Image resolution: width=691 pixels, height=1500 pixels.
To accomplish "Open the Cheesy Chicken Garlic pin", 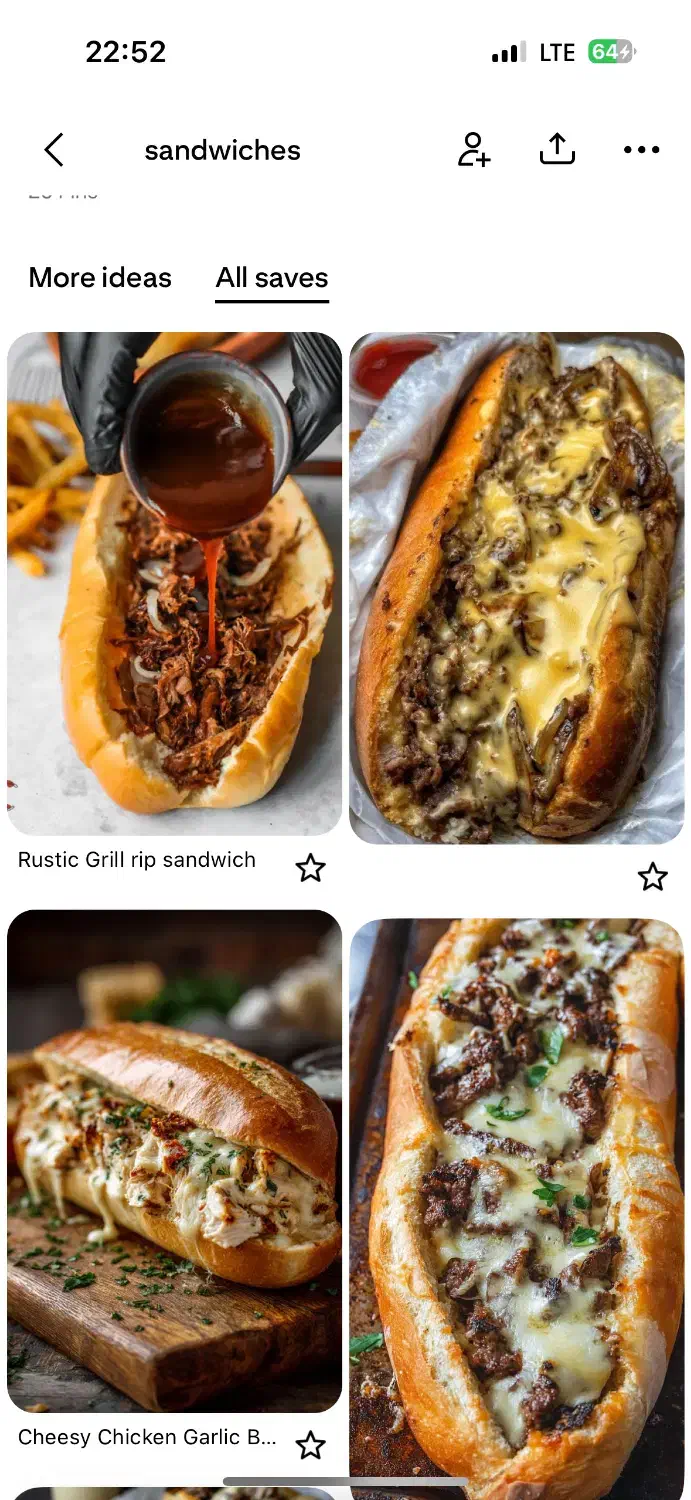I will pyautogui.click(x=175, y=1160).
